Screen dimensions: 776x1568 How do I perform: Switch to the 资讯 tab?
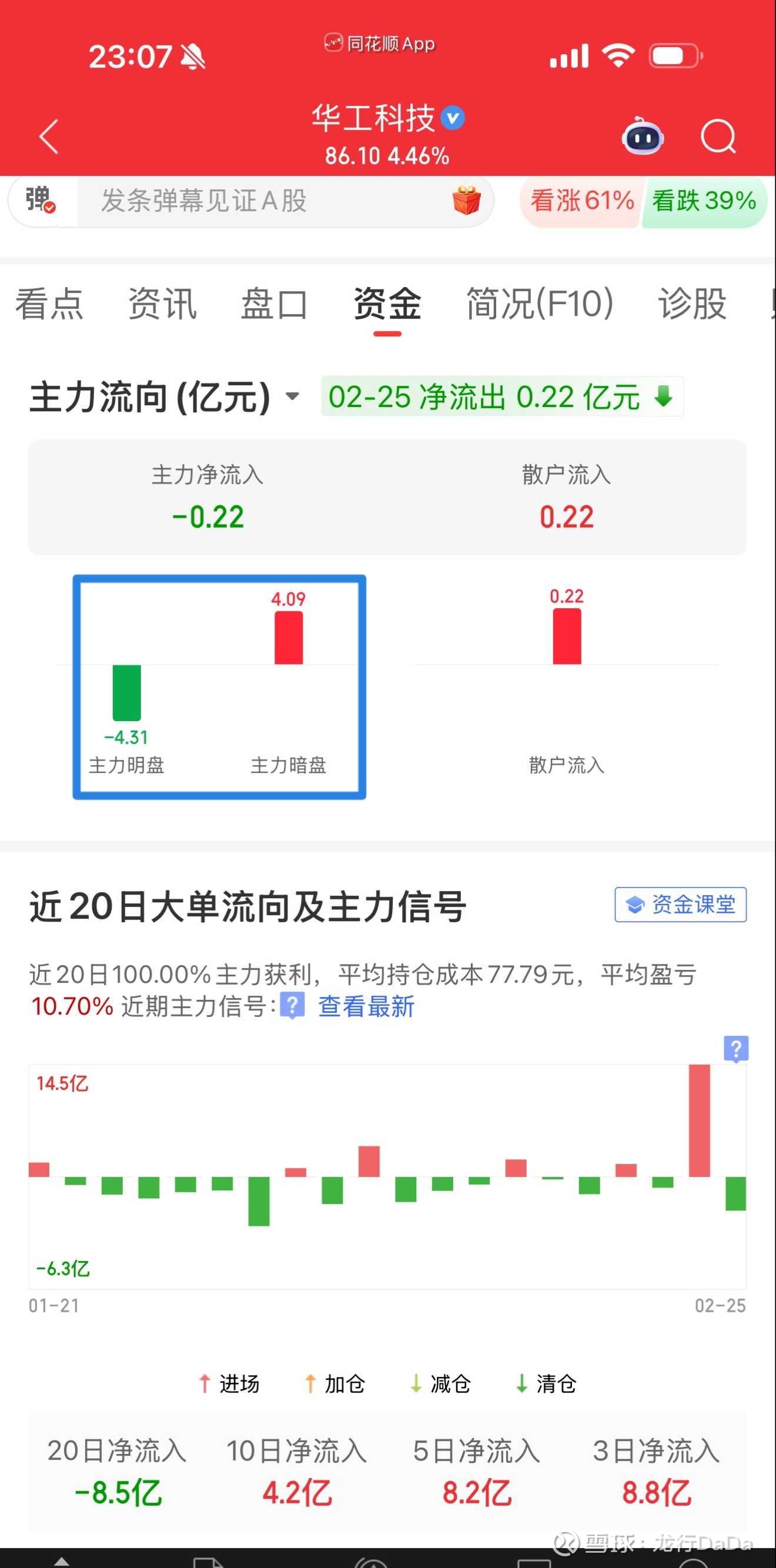(162, 303)
